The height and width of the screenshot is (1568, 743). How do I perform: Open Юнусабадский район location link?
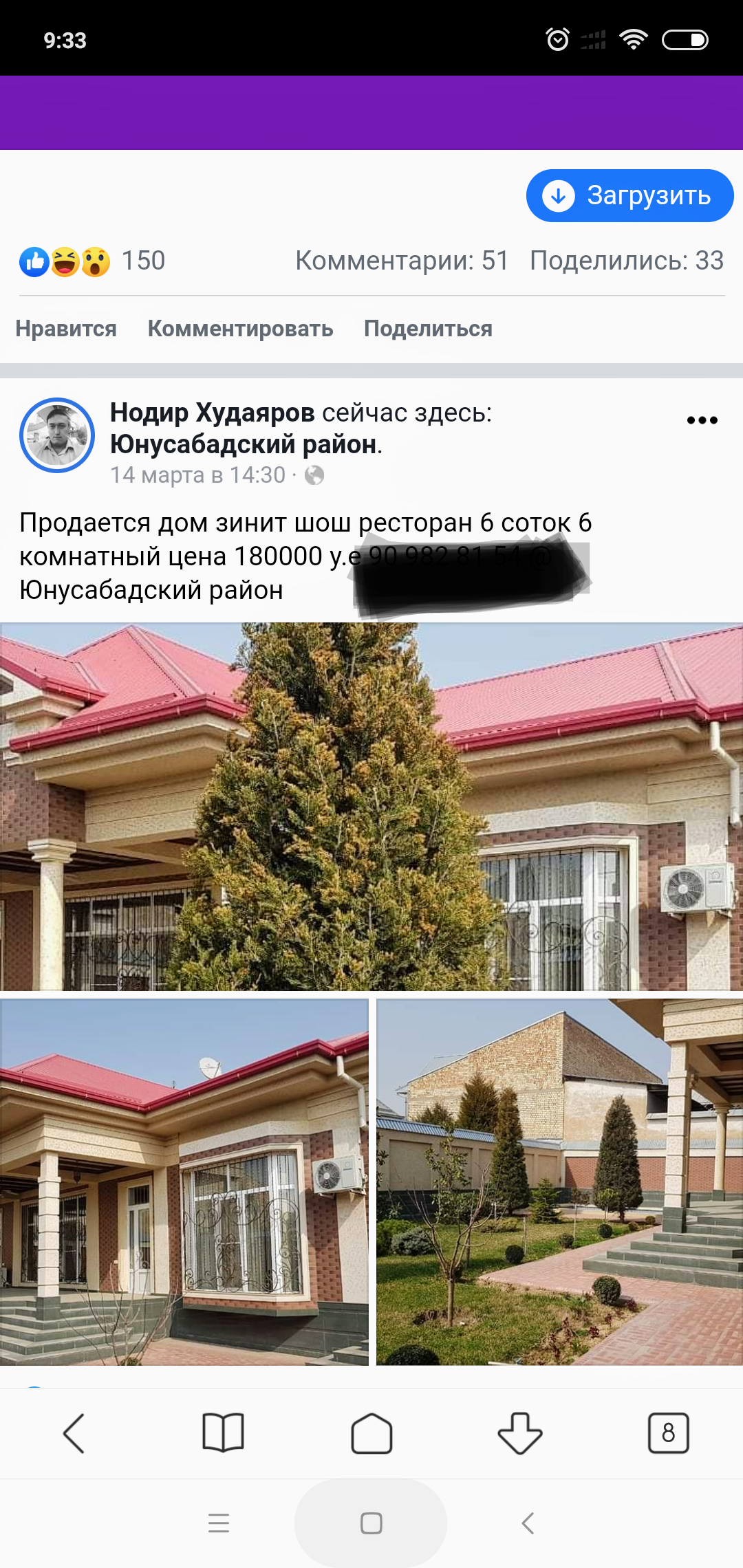(244, 444)
